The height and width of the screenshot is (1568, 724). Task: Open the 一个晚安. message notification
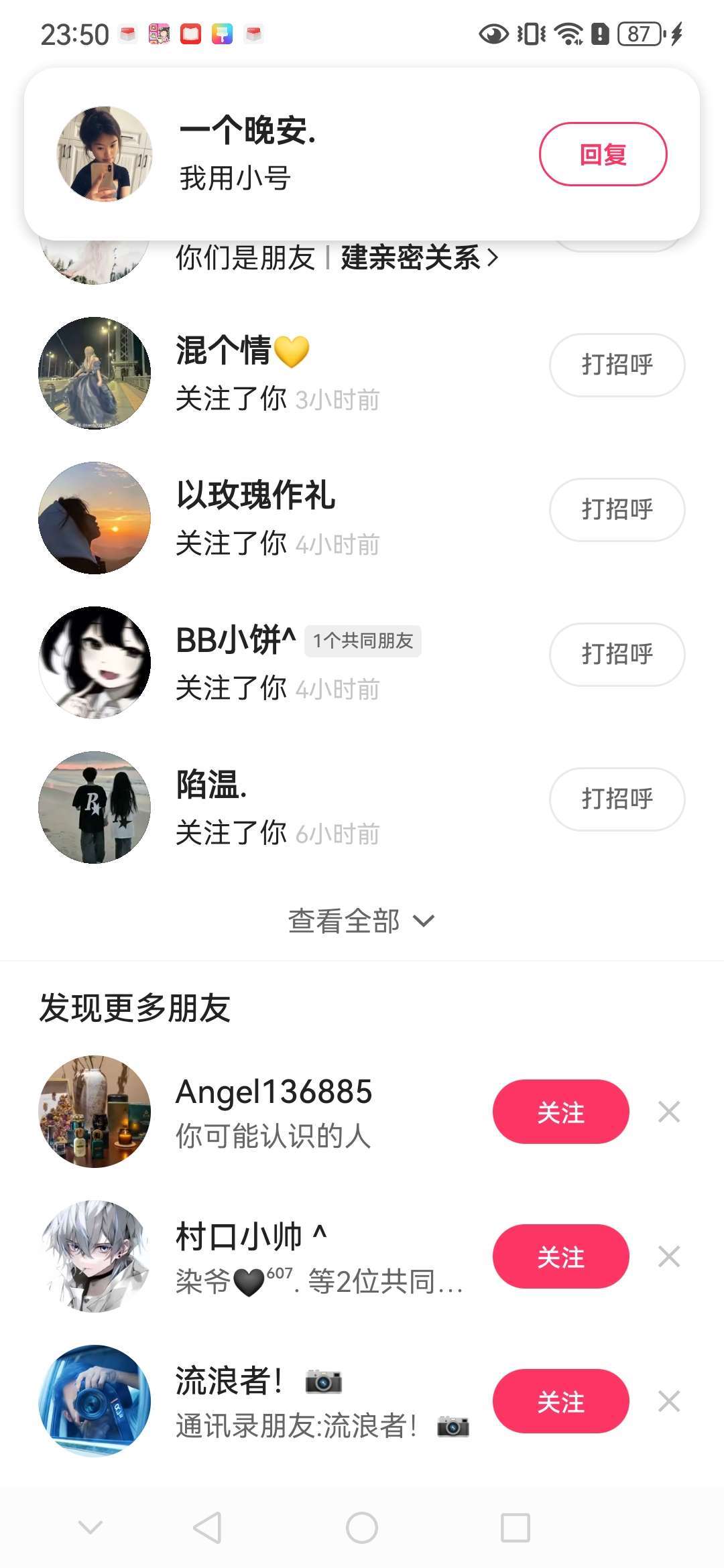click(302, 154)
